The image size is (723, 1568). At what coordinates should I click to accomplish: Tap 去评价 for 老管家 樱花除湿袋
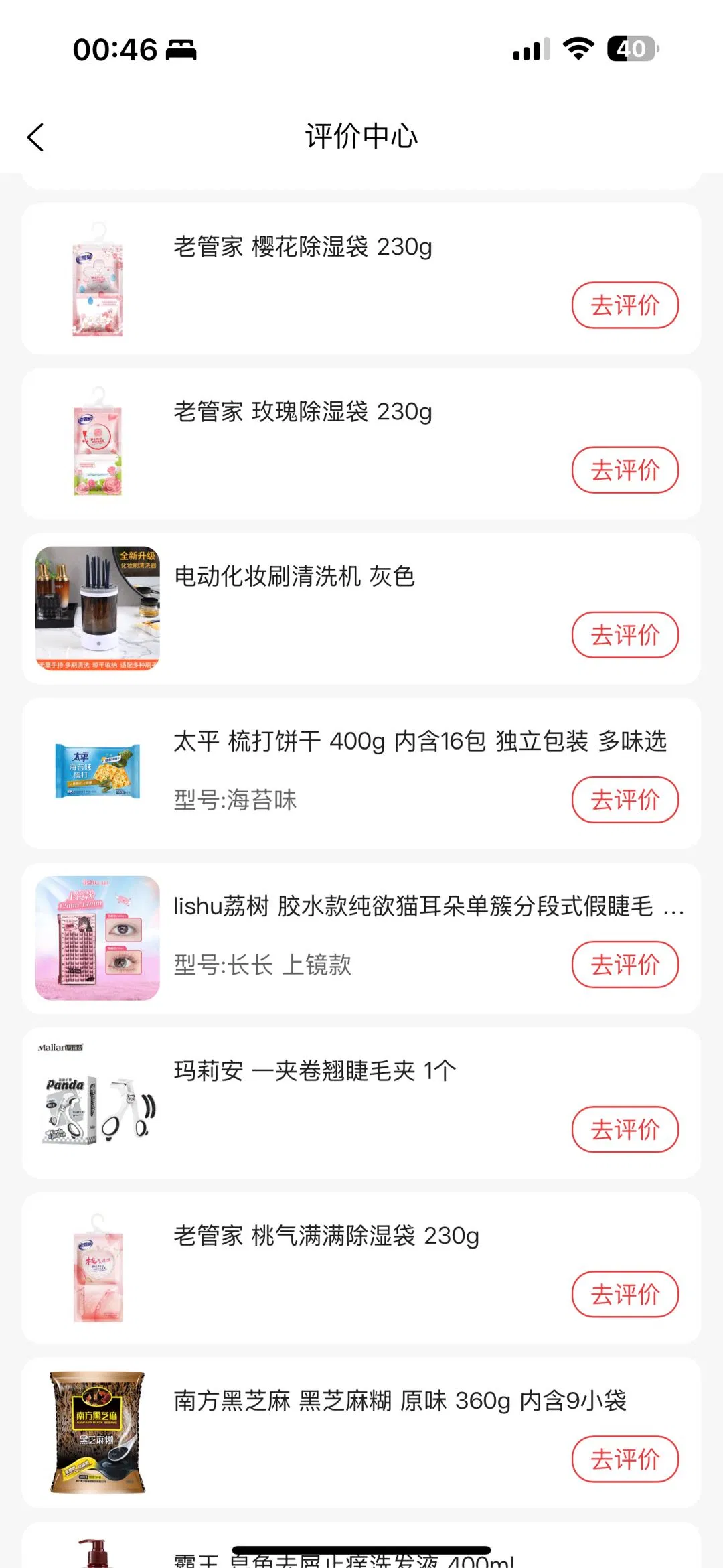tap(625, 305)
